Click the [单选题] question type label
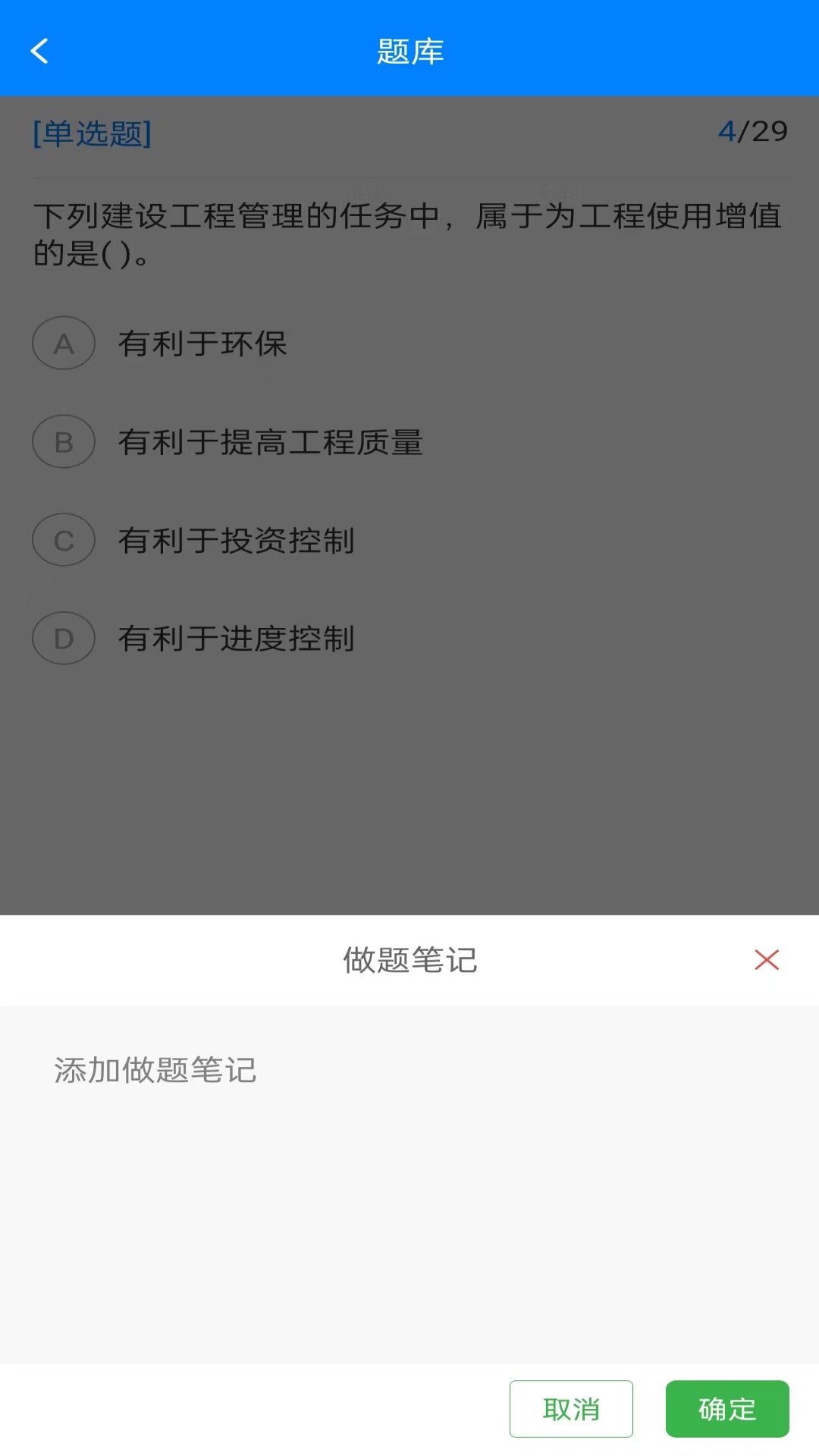Image resolution: width=819 pixels, height=1456 pixels. [91, 132]
